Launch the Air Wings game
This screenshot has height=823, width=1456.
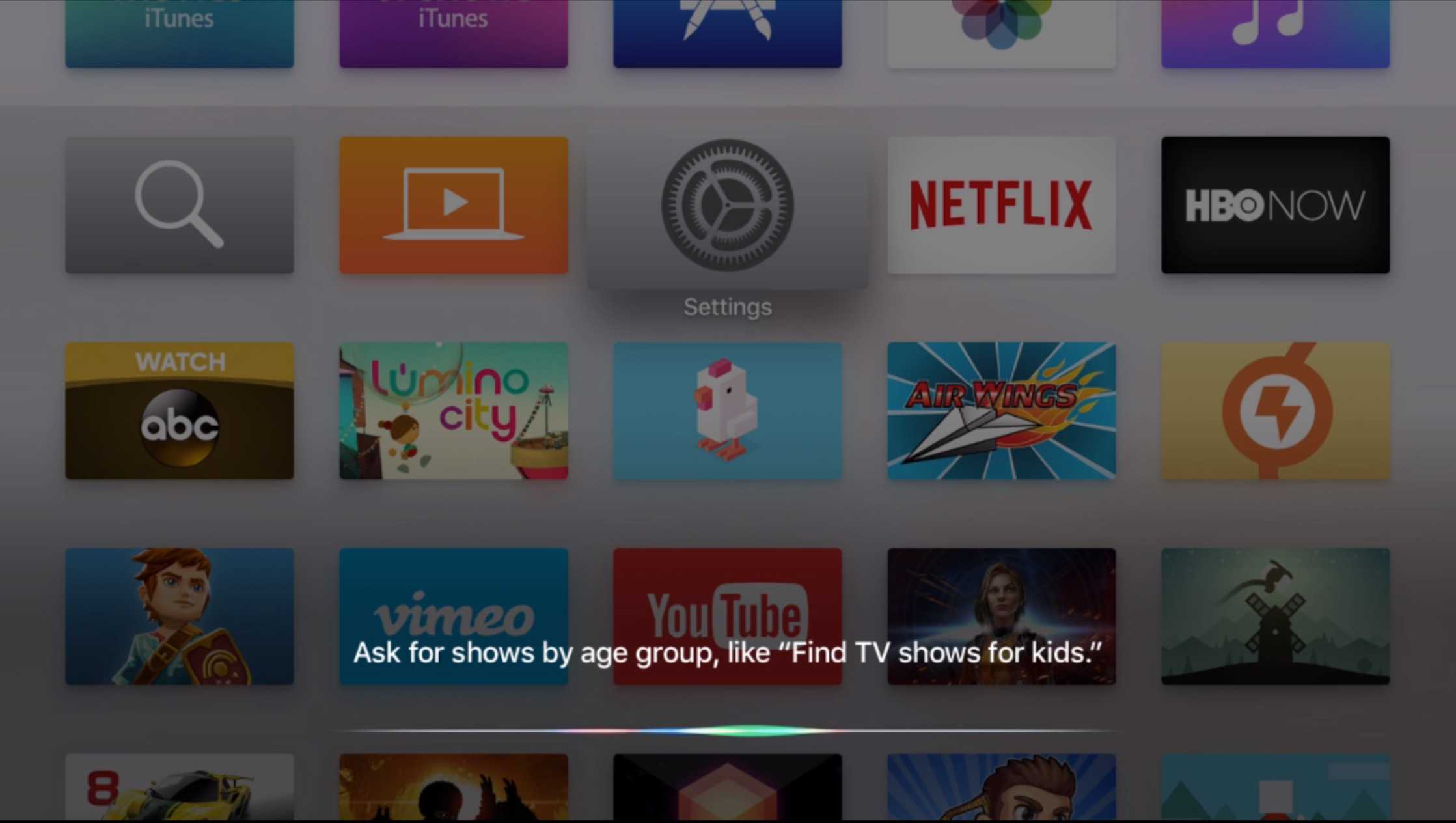point(1001,411)
